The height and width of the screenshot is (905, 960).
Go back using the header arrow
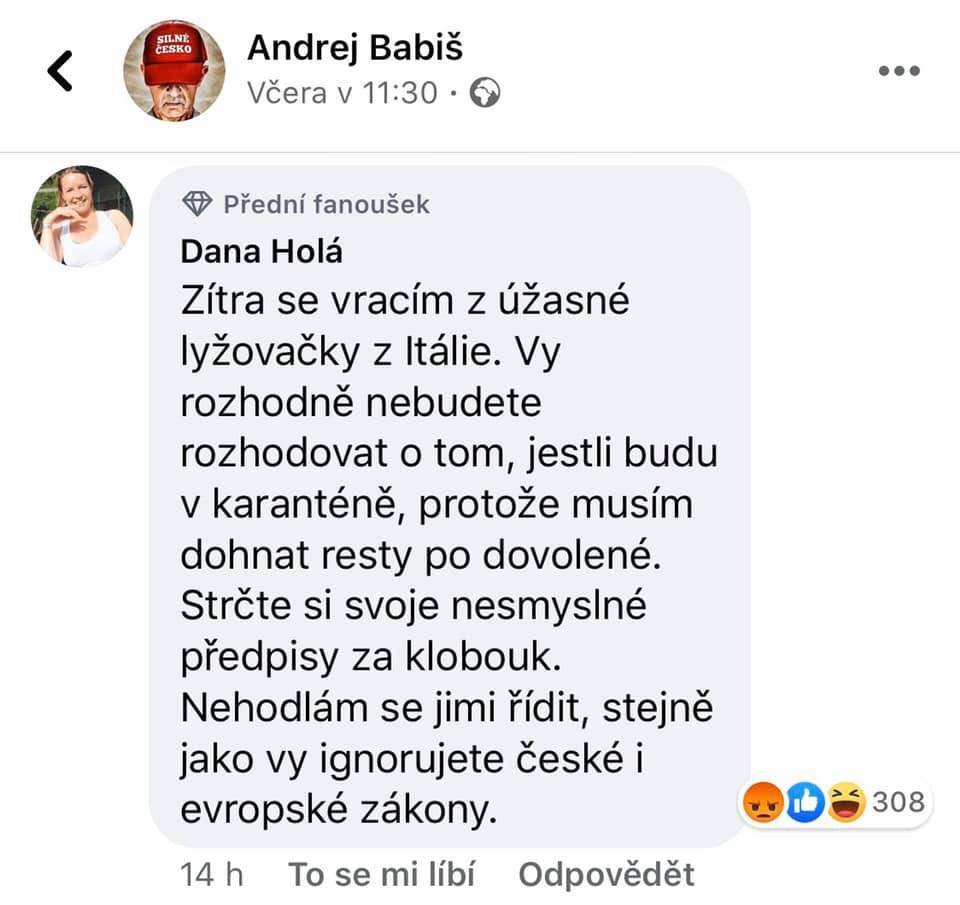pos(60,71)
